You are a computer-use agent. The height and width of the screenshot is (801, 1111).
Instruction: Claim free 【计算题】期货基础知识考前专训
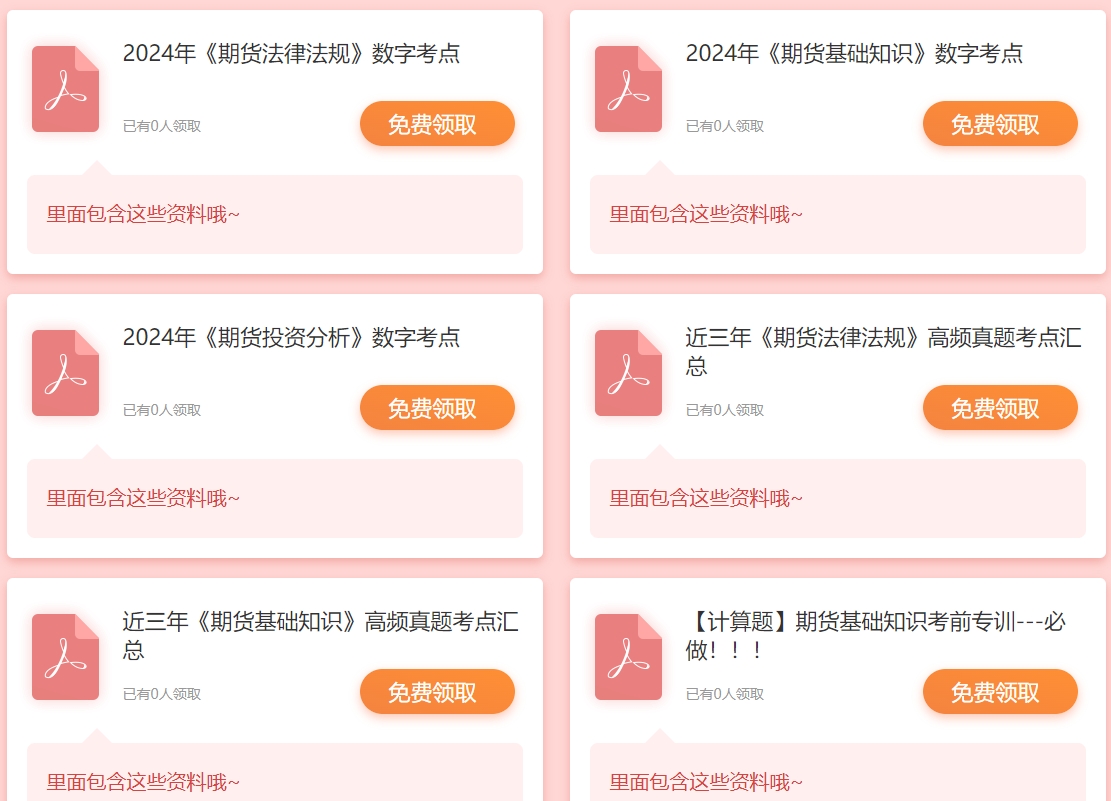point(999,692)
